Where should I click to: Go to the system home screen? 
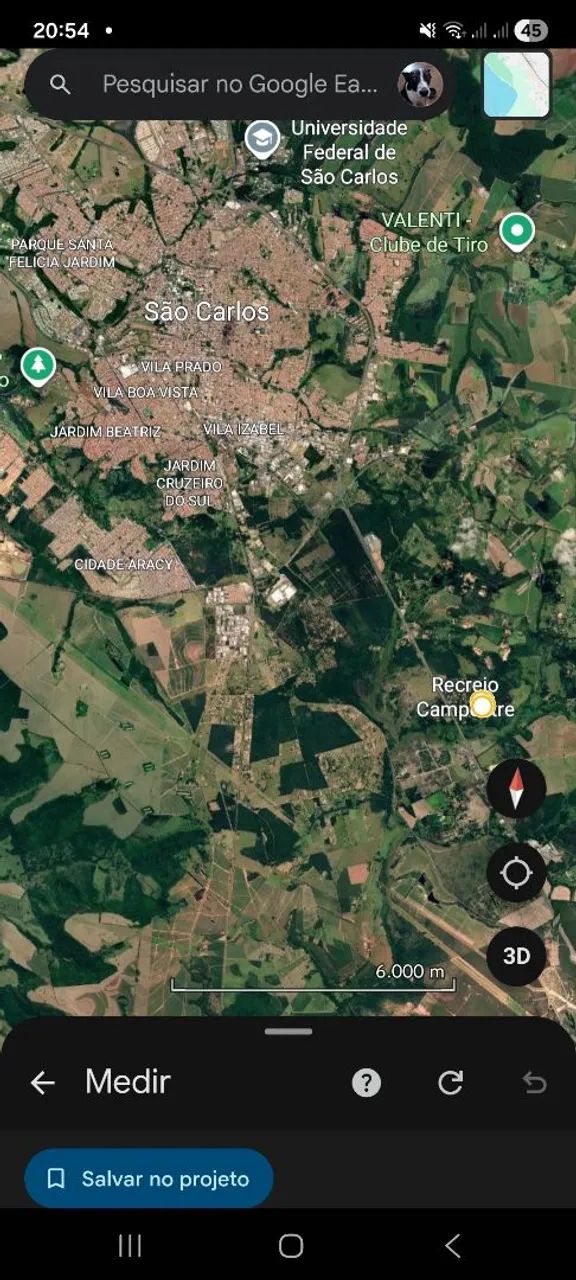(x=291, y=1245)
